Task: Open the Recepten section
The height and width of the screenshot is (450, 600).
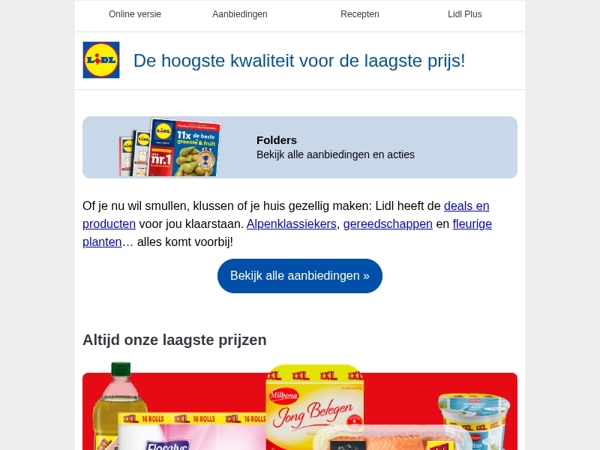Action: pyautogui.click(x=359, y=14)
